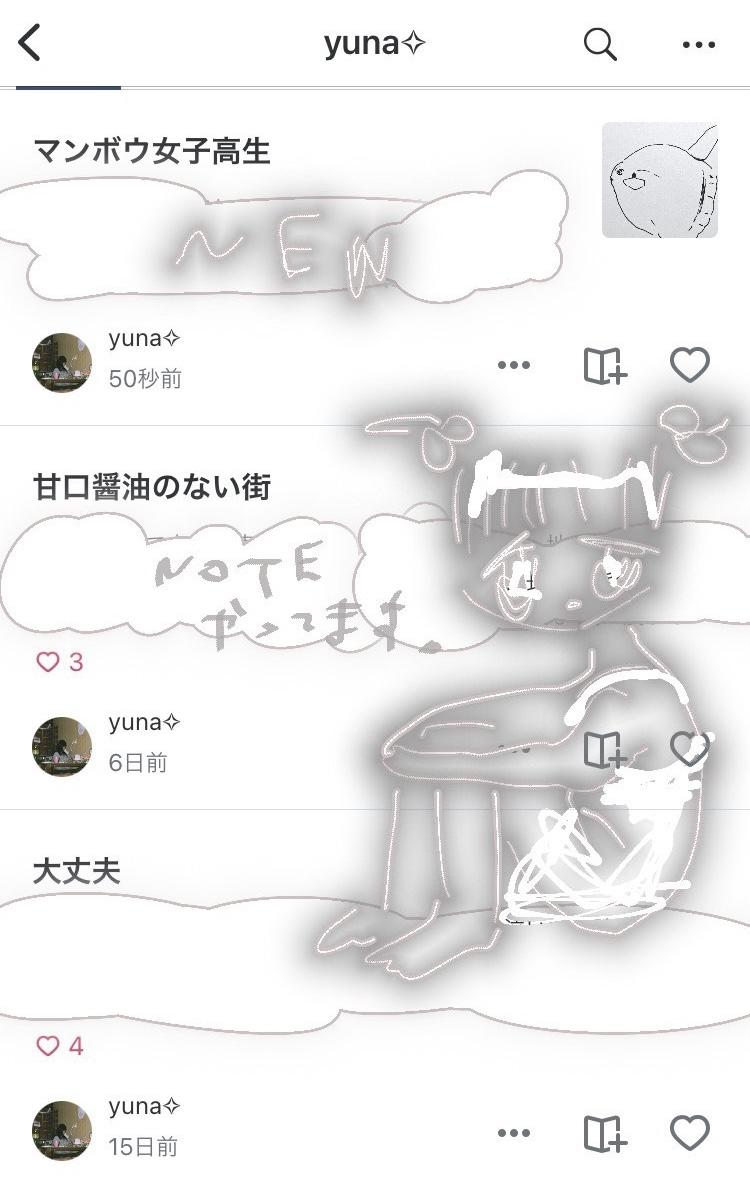Add マンボウ女子高生 to a magazine
750x1185 pixels.
click(x=604, y=366)
